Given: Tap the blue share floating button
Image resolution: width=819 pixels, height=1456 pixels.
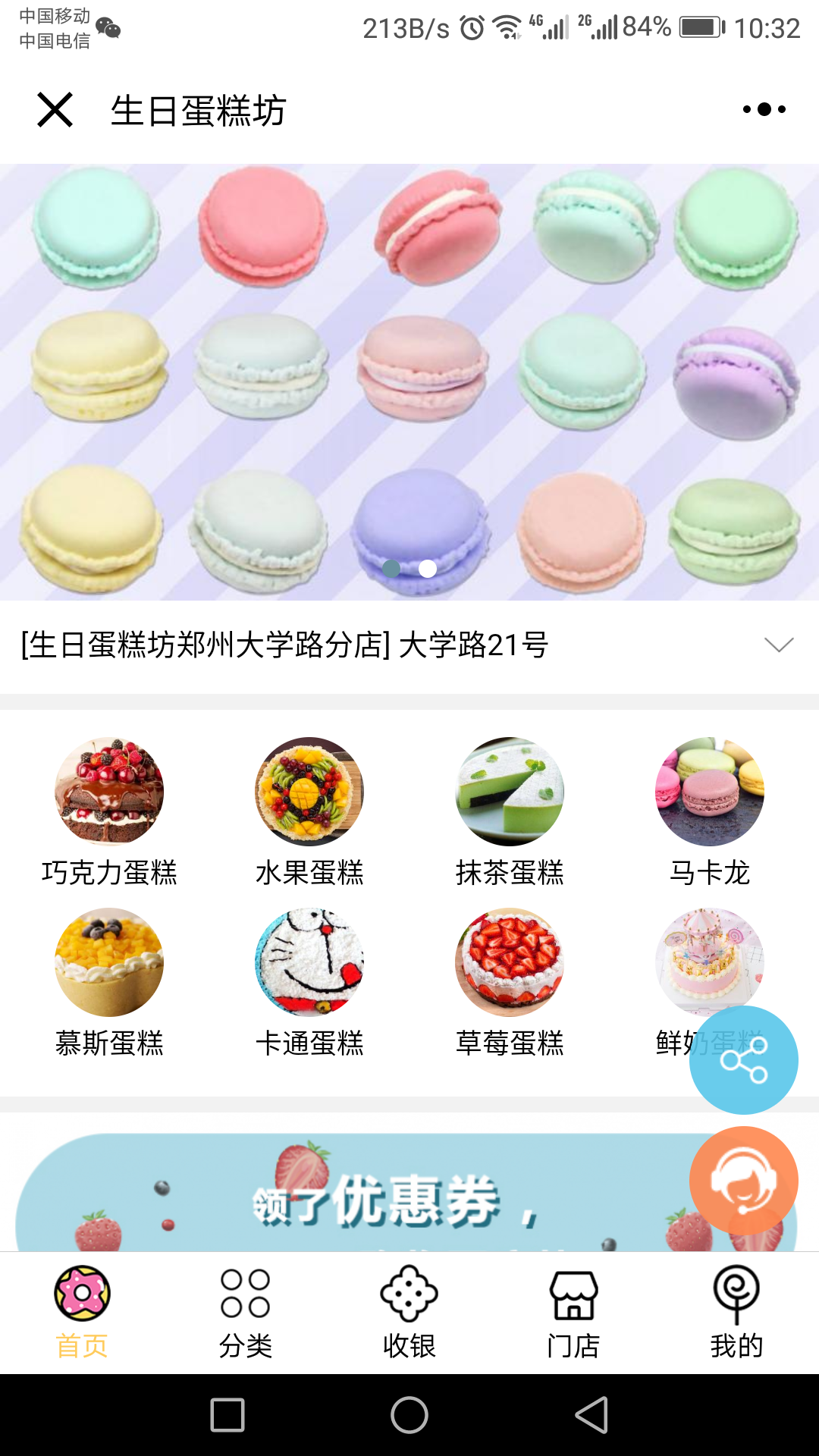Looking at the screenshot, I should (743, 1060).
